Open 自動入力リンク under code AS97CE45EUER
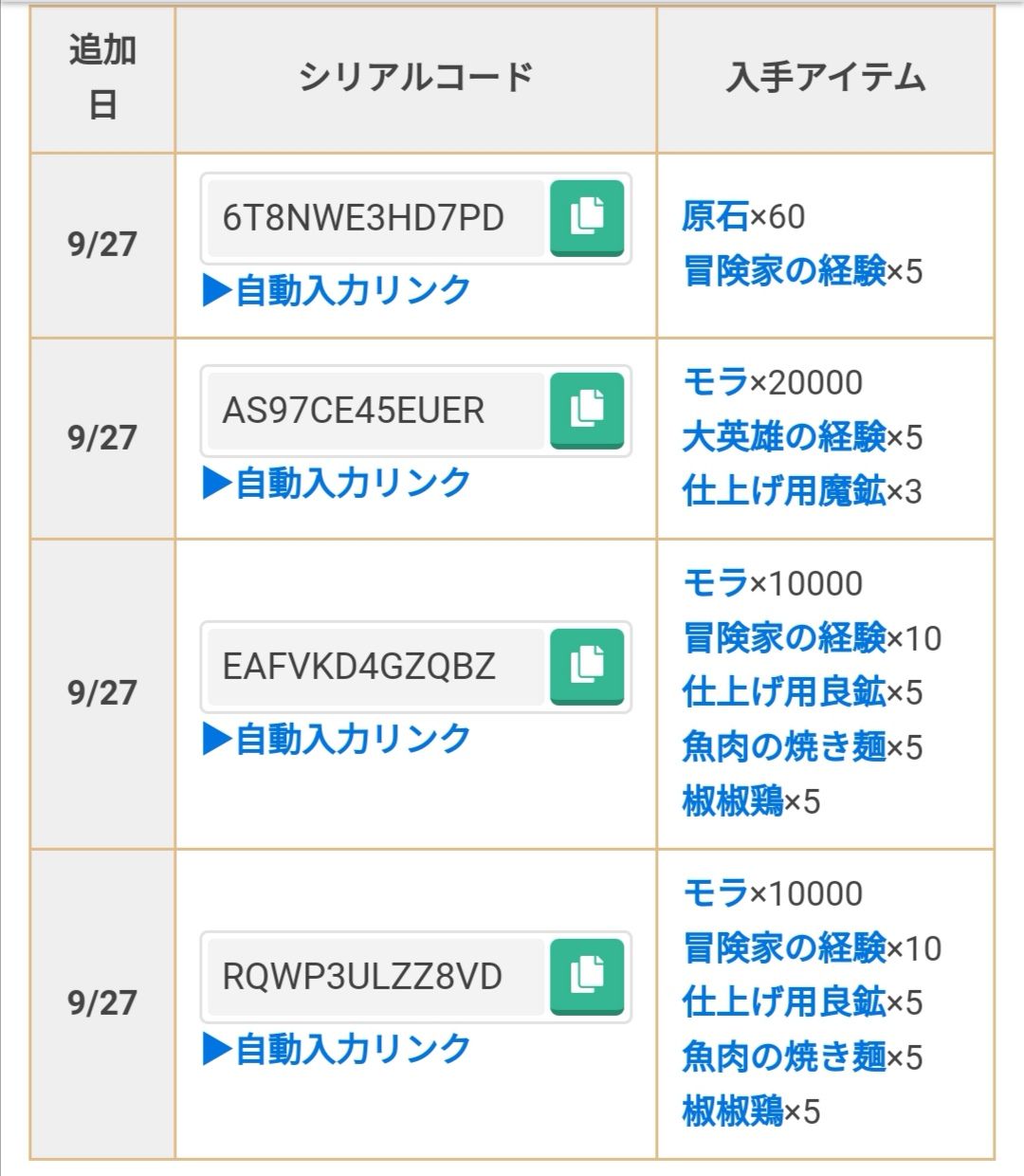This screenshot has height=1176, width=1024. (x=338, y=483)
